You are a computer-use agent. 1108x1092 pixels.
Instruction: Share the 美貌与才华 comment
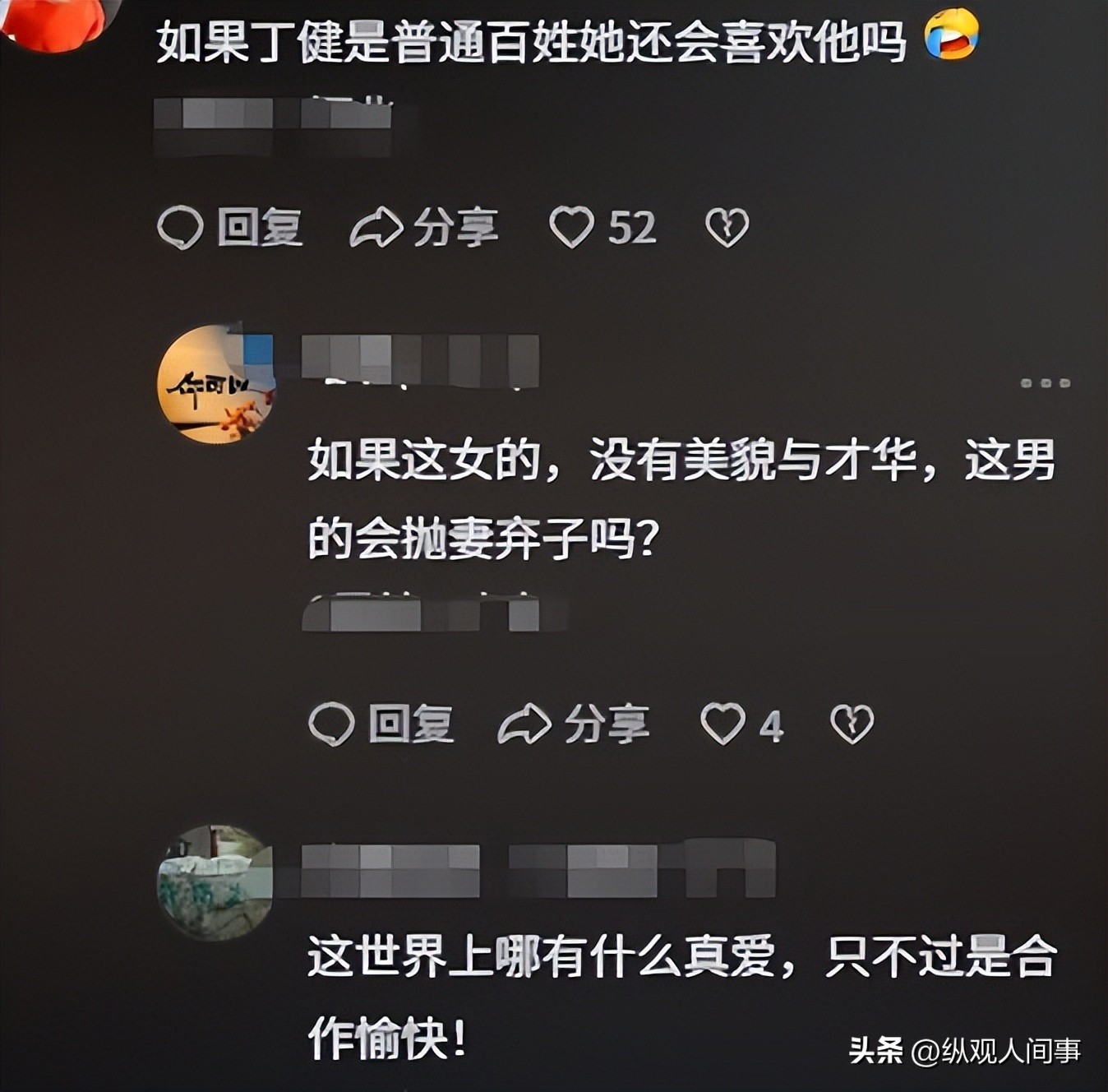tap(574, 724)
